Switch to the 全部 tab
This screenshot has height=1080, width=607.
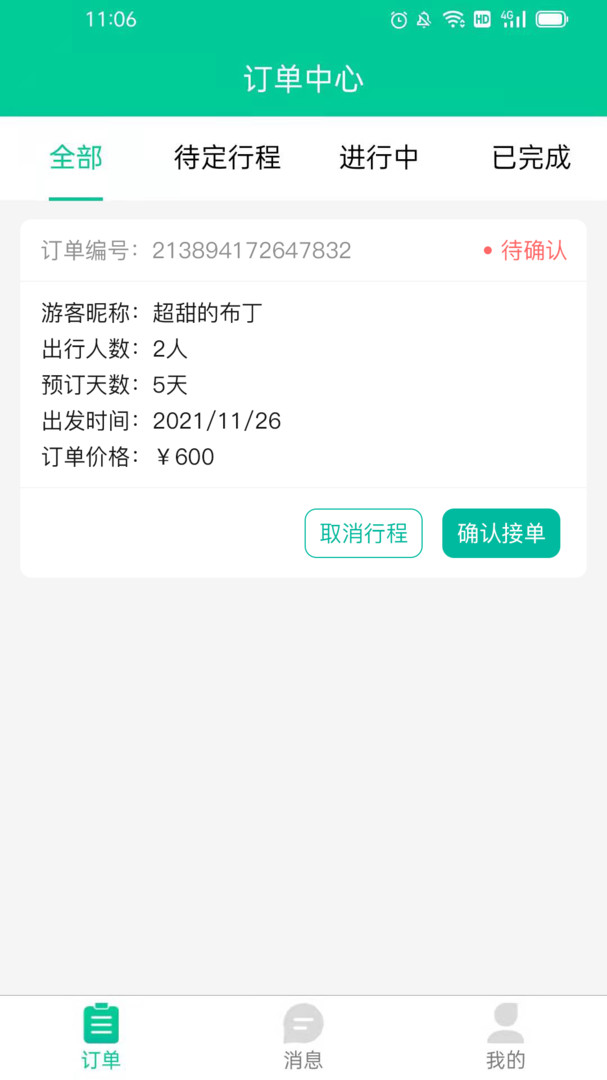[76, 158]
